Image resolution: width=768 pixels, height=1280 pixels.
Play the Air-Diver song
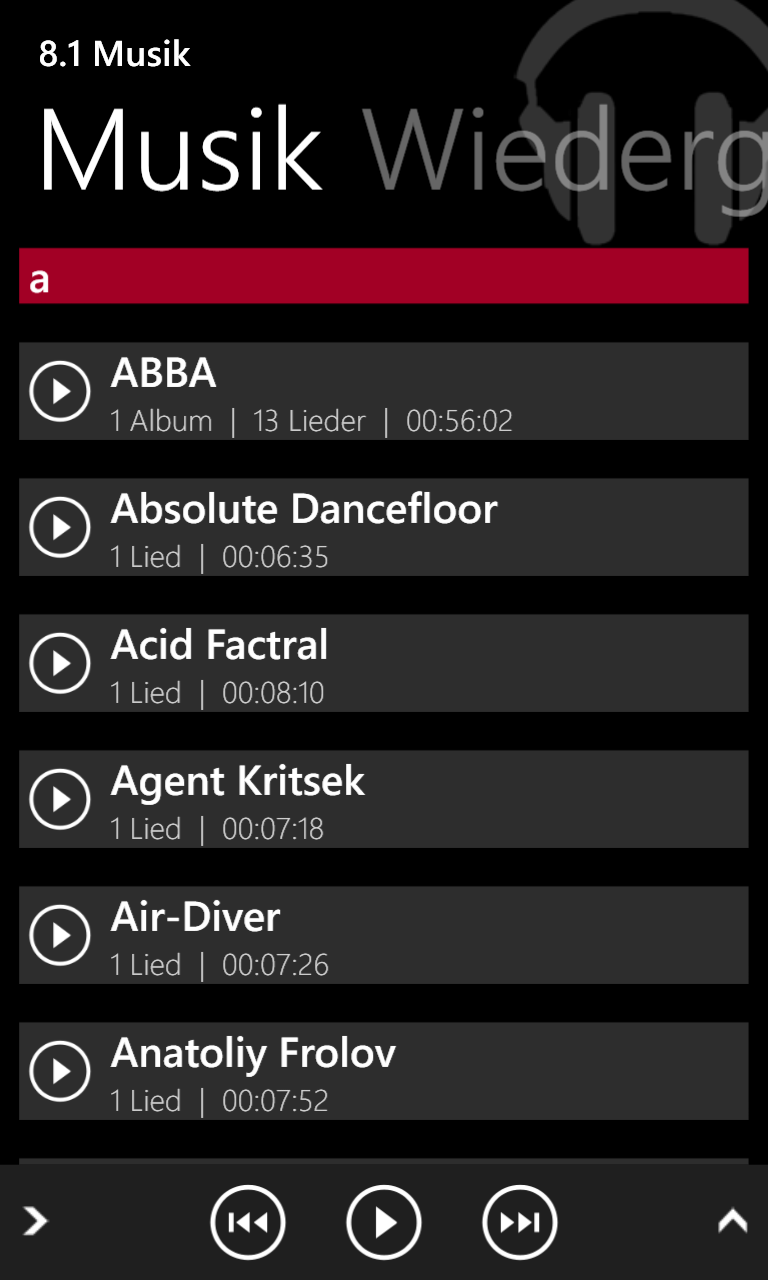60,935
